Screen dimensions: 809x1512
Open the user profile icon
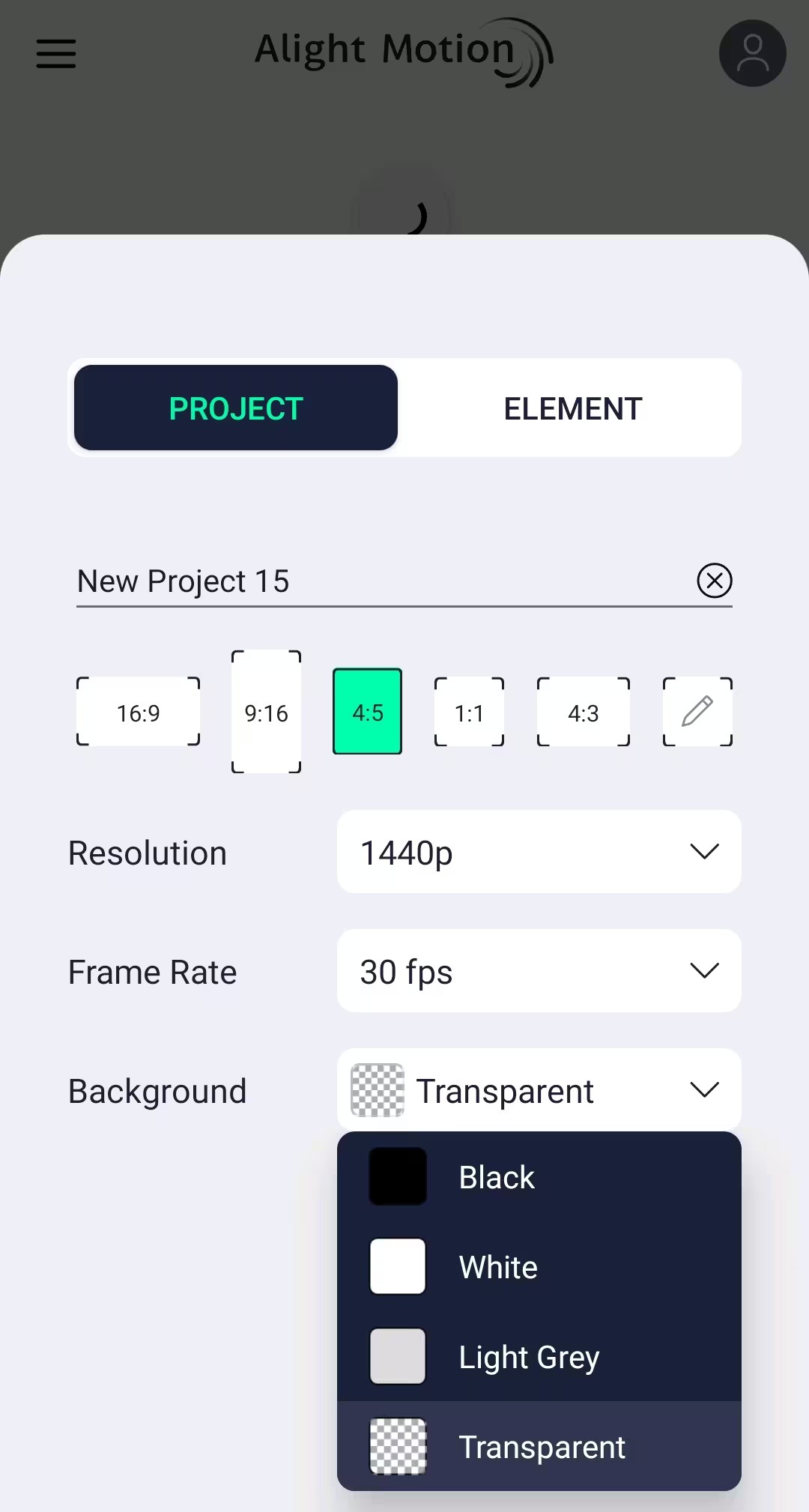click(752, 53)
